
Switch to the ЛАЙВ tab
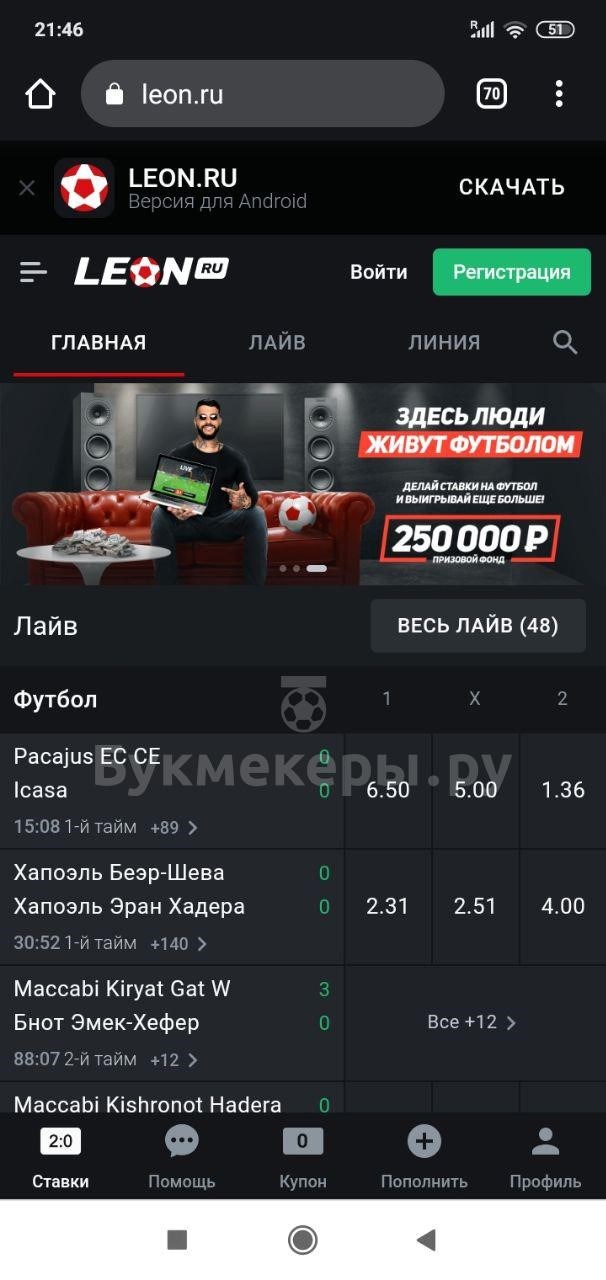[x=277, y=343]
